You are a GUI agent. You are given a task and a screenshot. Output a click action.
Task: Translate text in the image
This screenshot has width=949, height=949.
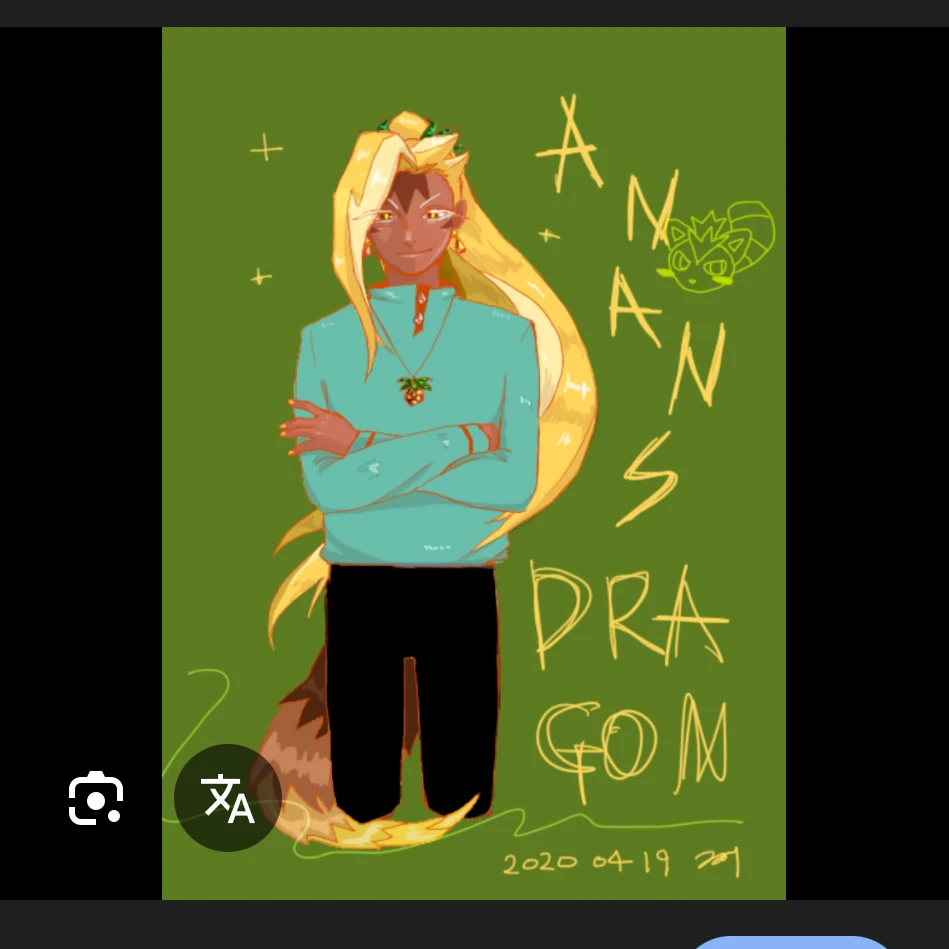click(228, 798)
